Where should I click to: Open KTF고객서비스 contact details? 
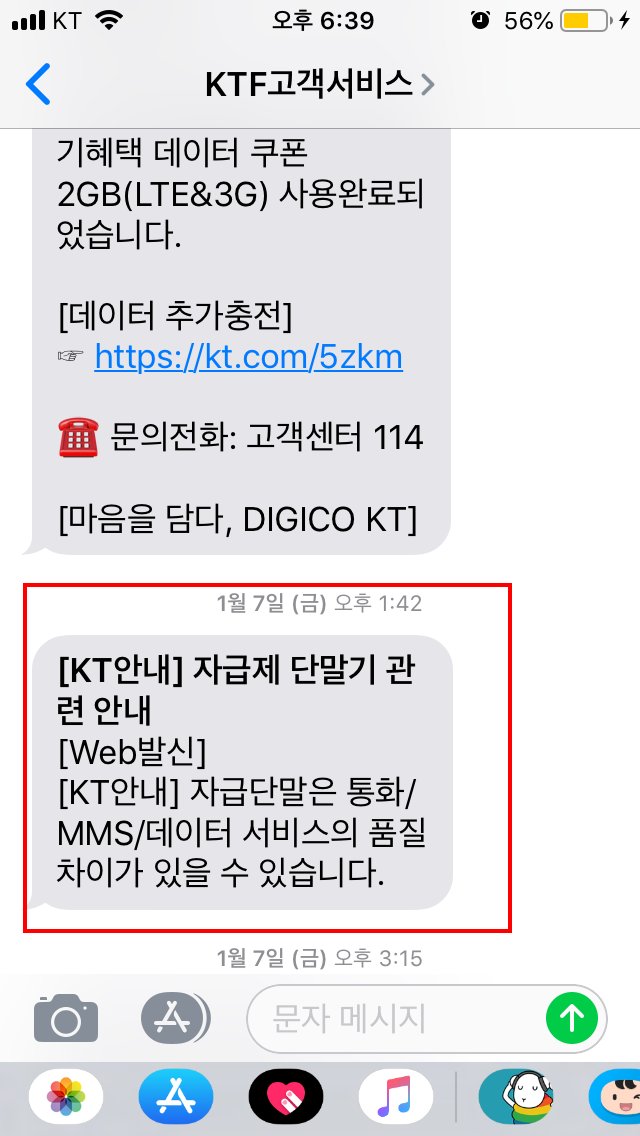pos(320,85)
